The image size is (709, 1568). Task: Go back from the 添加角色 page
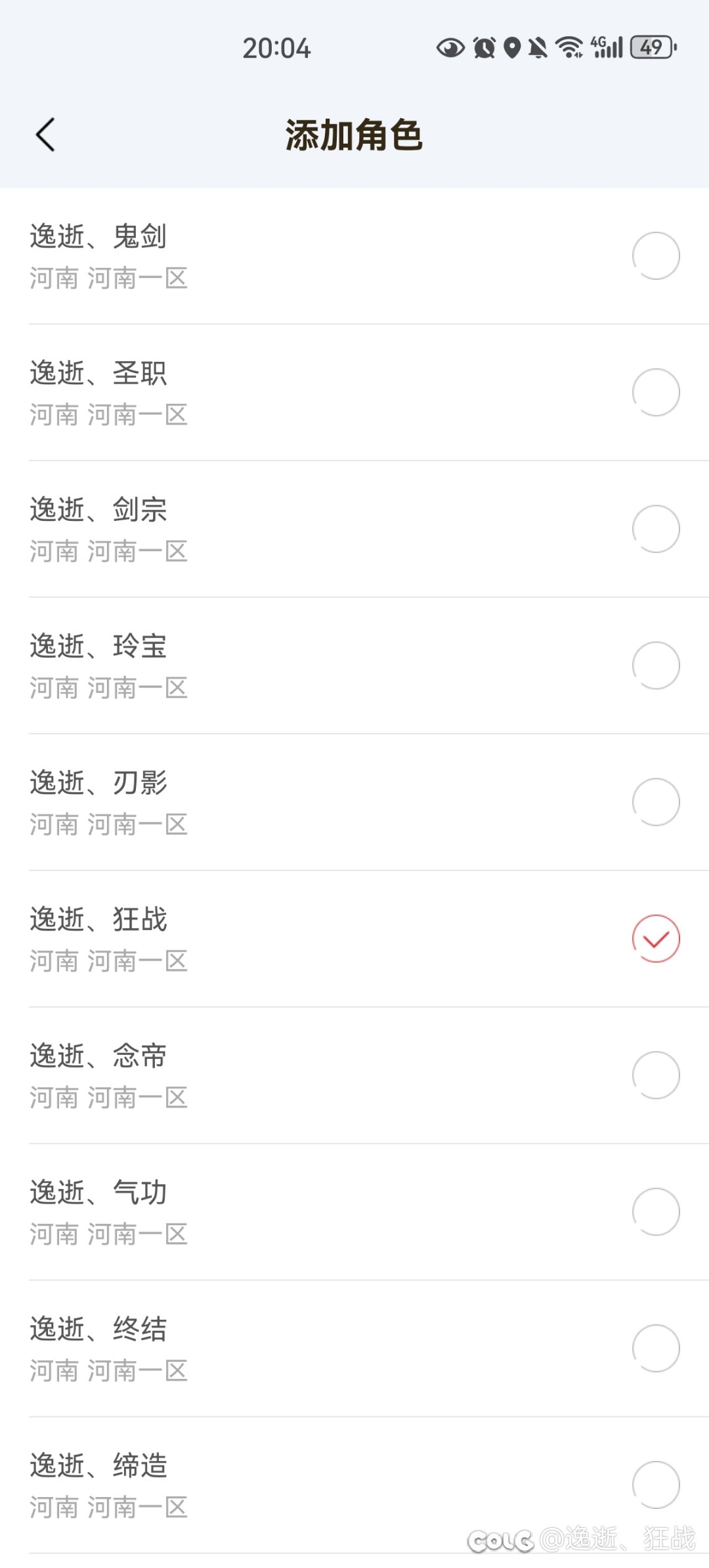(45, 135)
